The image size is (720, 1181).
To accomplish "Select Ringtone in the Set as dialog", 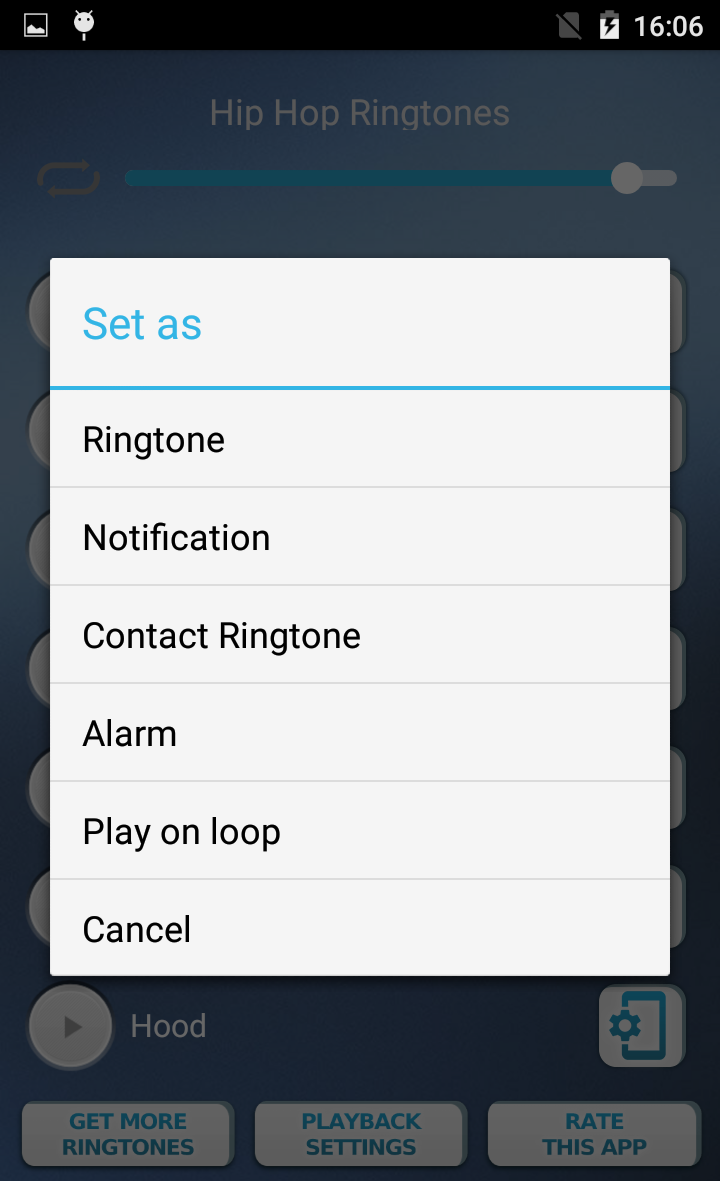I will 360,440.
